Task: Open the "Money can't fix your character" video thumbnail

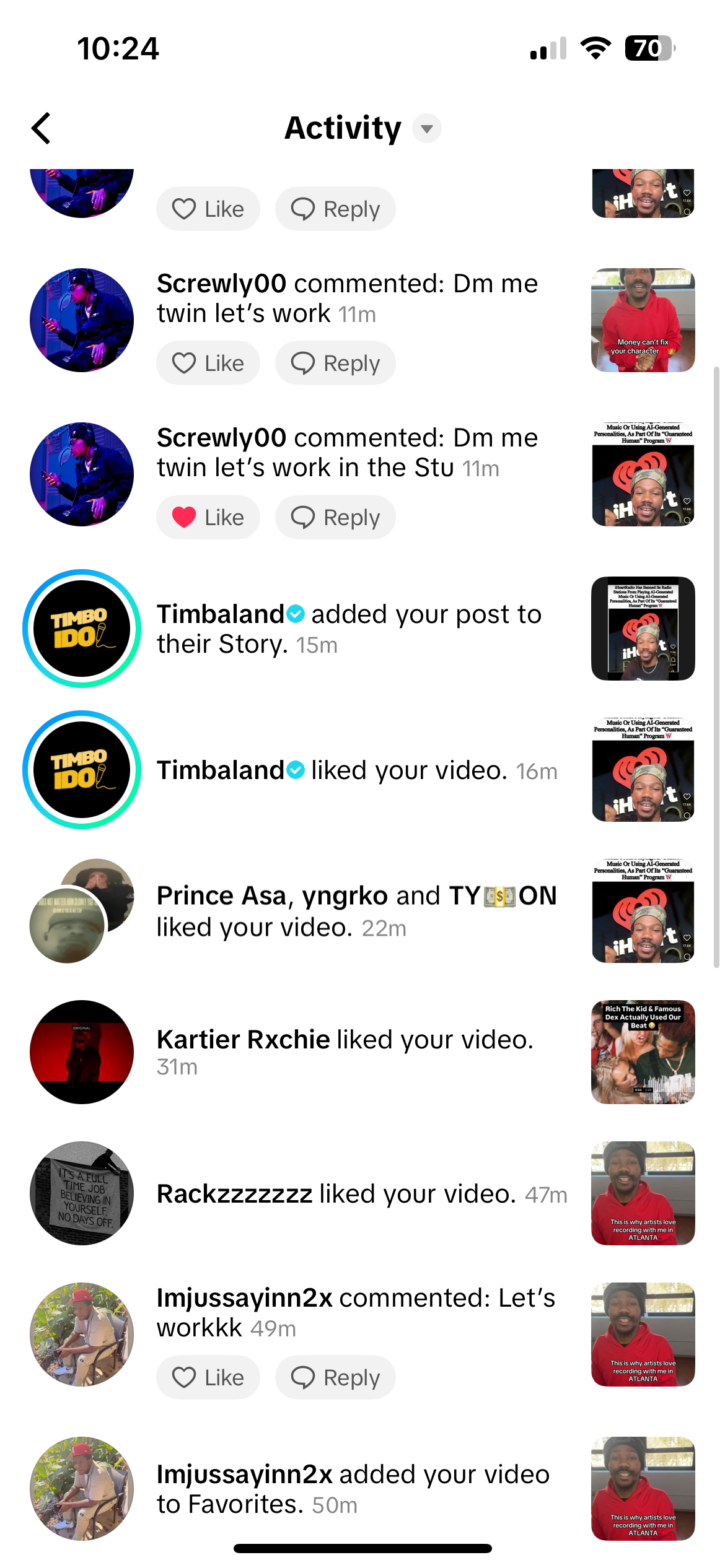Action: pyautogui.click(x=643, y=320)
